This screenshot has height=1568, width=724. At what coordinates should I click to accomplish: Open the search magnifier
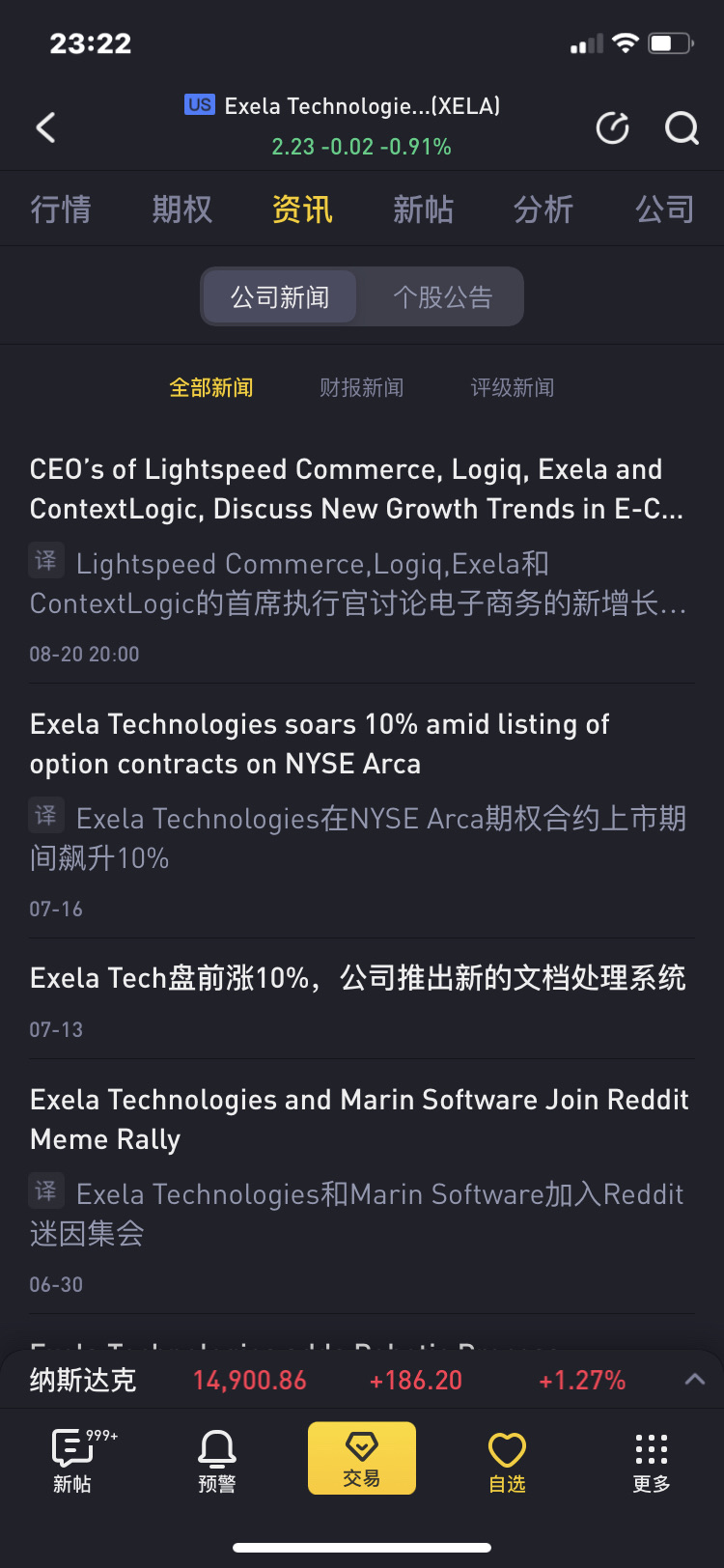point(682,127)
